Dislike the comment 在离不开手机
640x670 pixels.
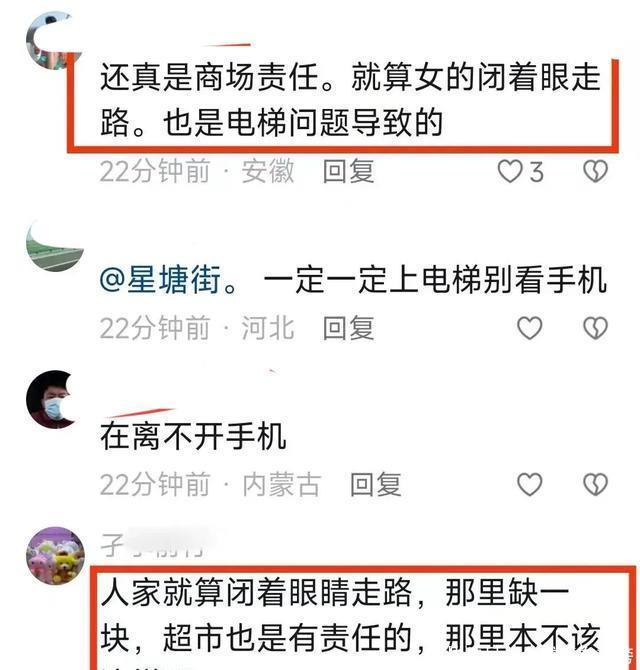(x=595, y=485)
